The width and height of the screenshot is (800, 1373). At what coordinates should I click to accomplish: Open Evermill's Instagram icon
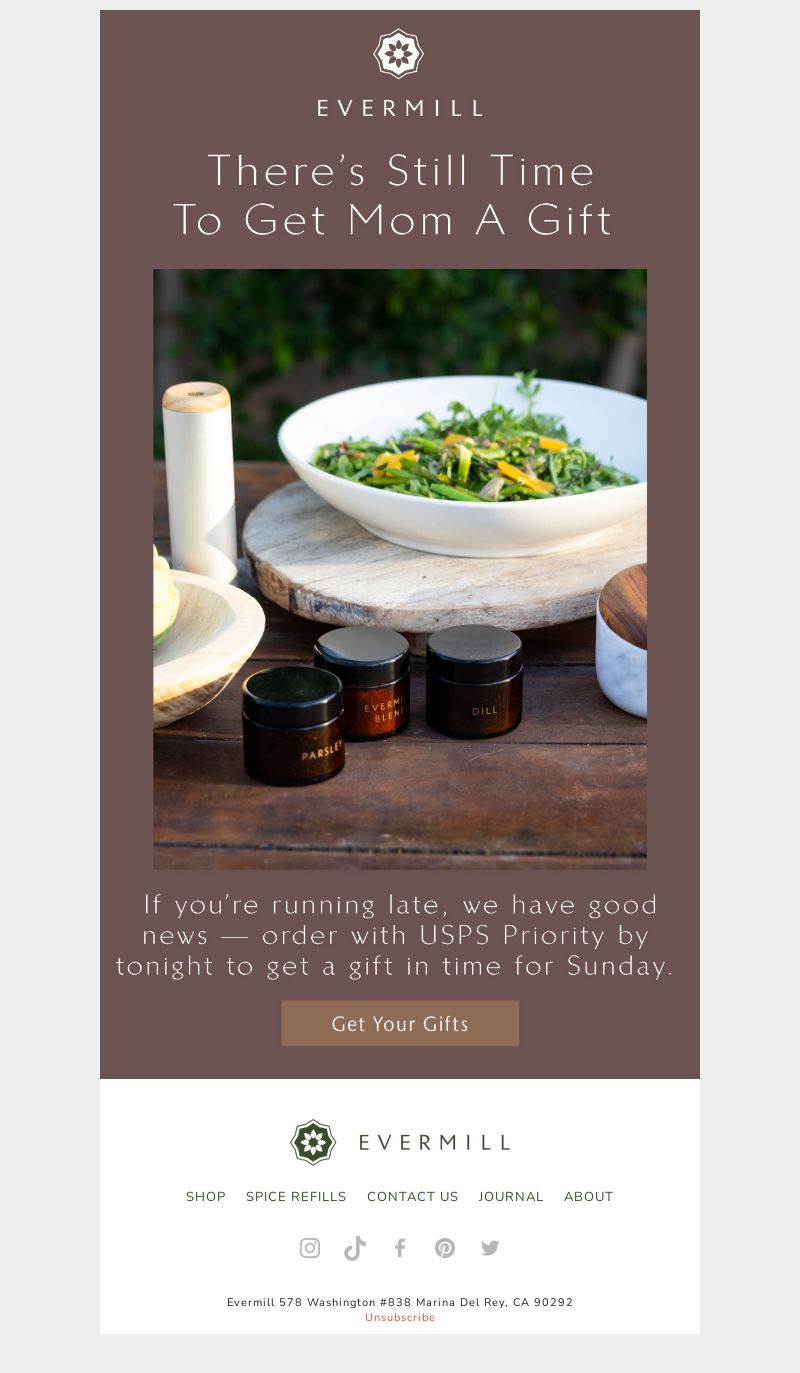click(310, 1247)
